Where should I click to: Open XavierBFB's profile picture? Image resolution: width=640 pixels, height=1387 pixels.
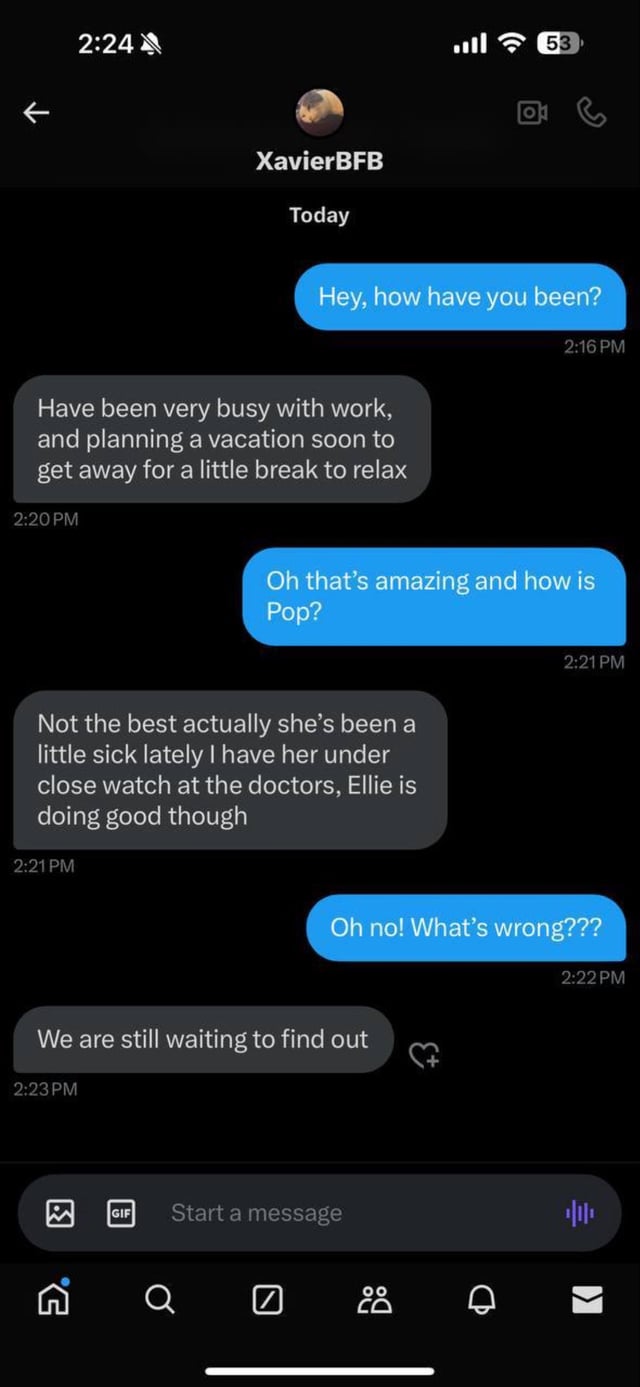319,112
